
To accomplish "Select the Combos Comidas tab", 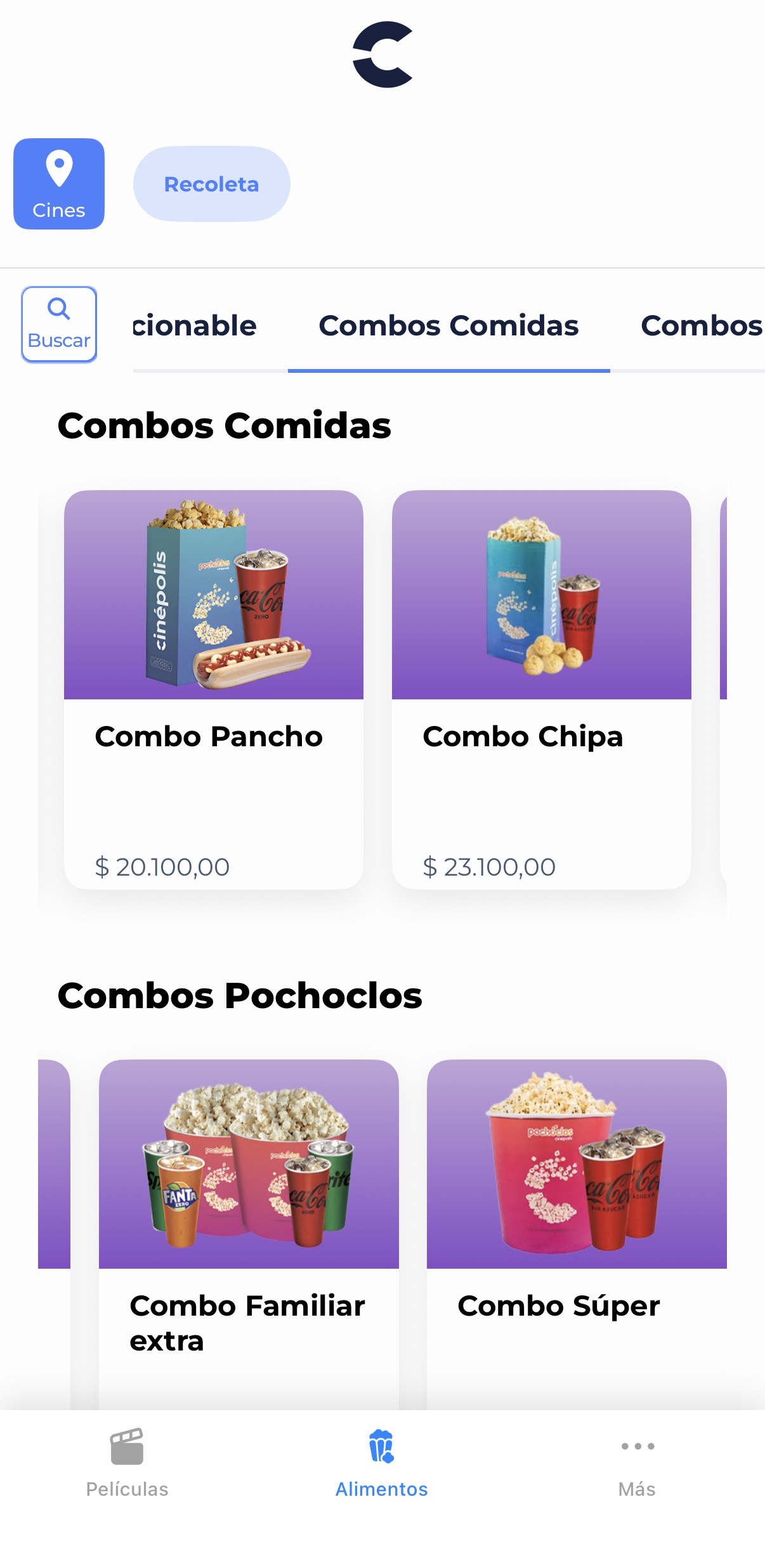I will [448, 326].
